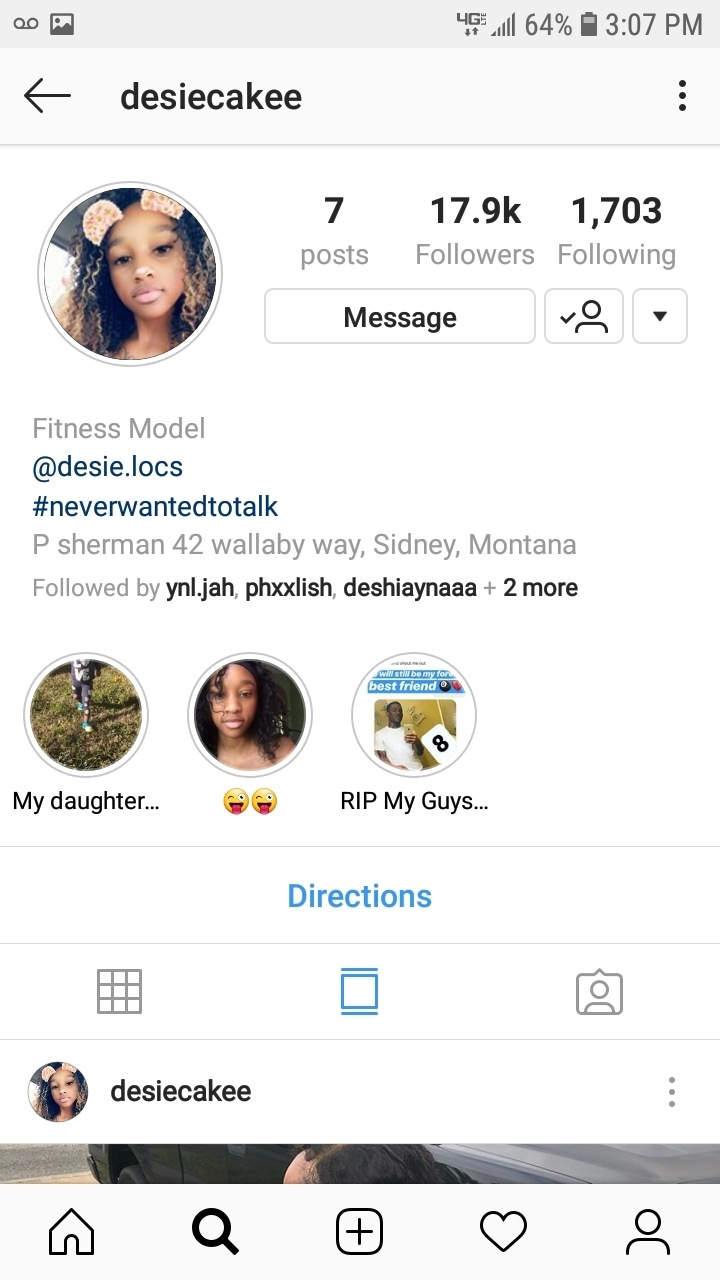Open the #neverwantedtotalk hashtag
Image resolution: width=720 pixels, height=1280 pixels.
tap(155, 506)
